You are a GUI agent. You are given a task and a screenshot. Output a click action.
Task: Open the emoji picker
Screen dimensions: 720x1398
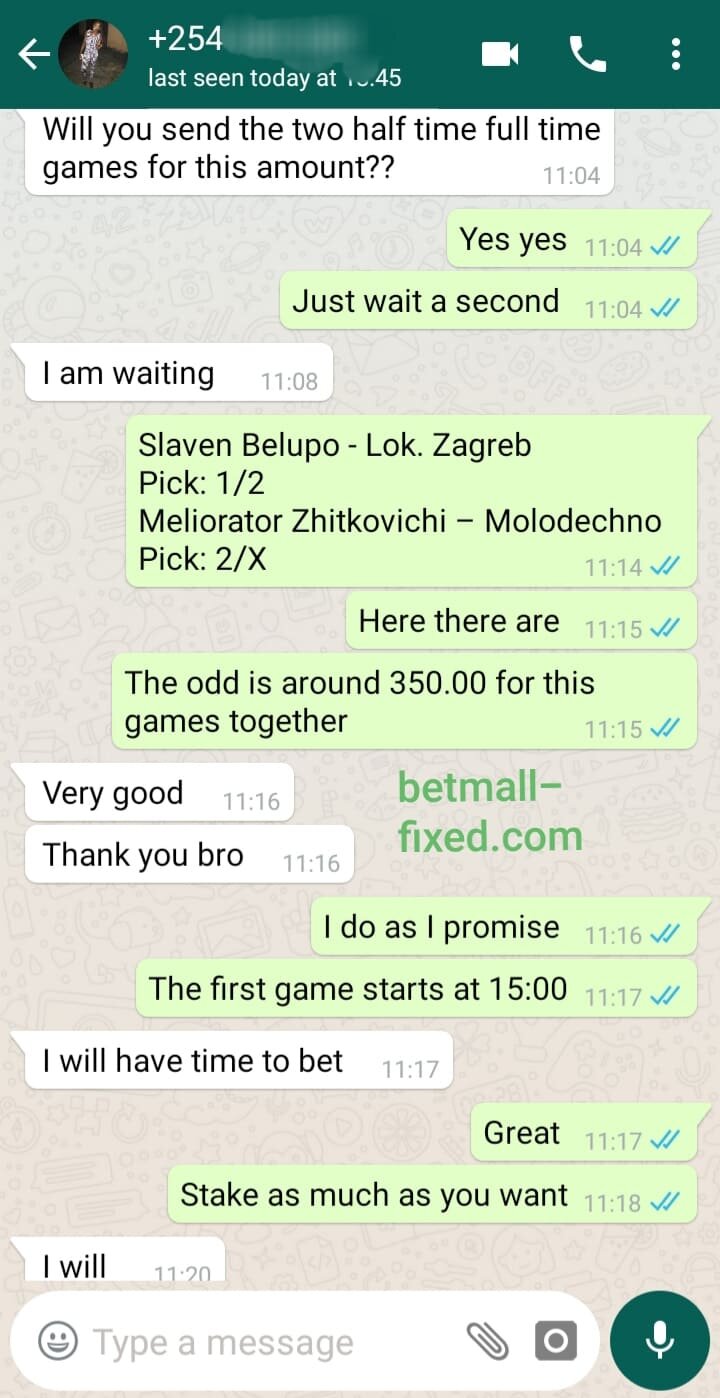pyautogui.click(x=58, y=1341)
